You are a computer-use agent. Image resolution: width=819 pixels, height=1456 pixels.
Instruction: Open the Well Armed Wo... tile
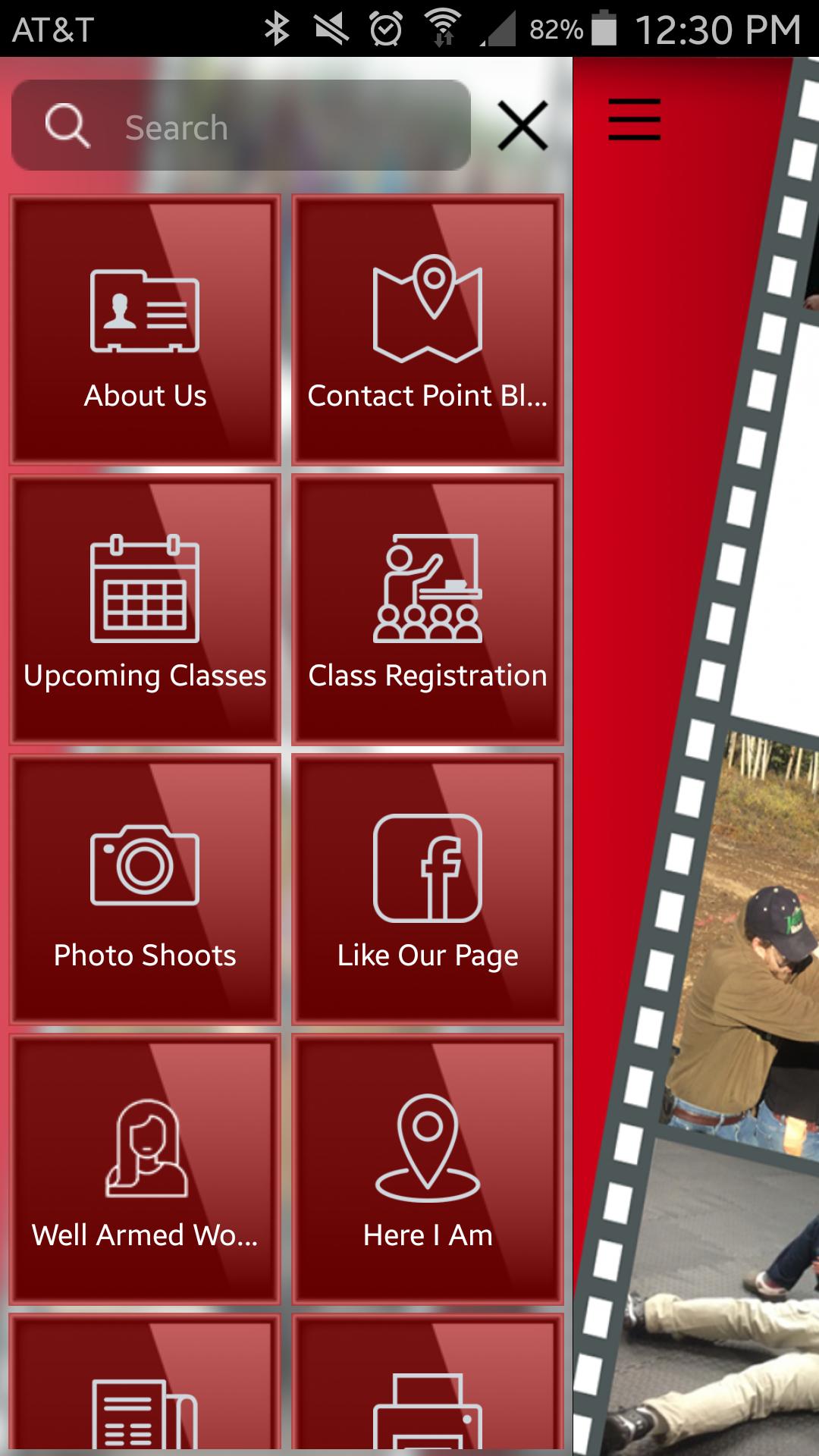tap(145, 1169)
